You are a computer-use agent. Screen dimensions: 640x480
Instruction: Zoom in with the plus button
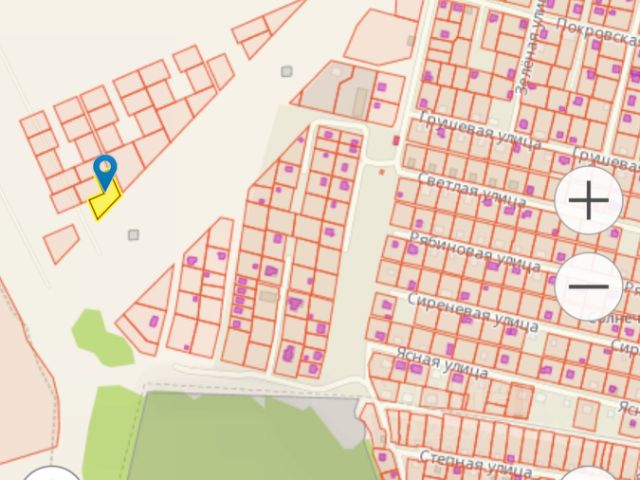click(x=588, y=201)
